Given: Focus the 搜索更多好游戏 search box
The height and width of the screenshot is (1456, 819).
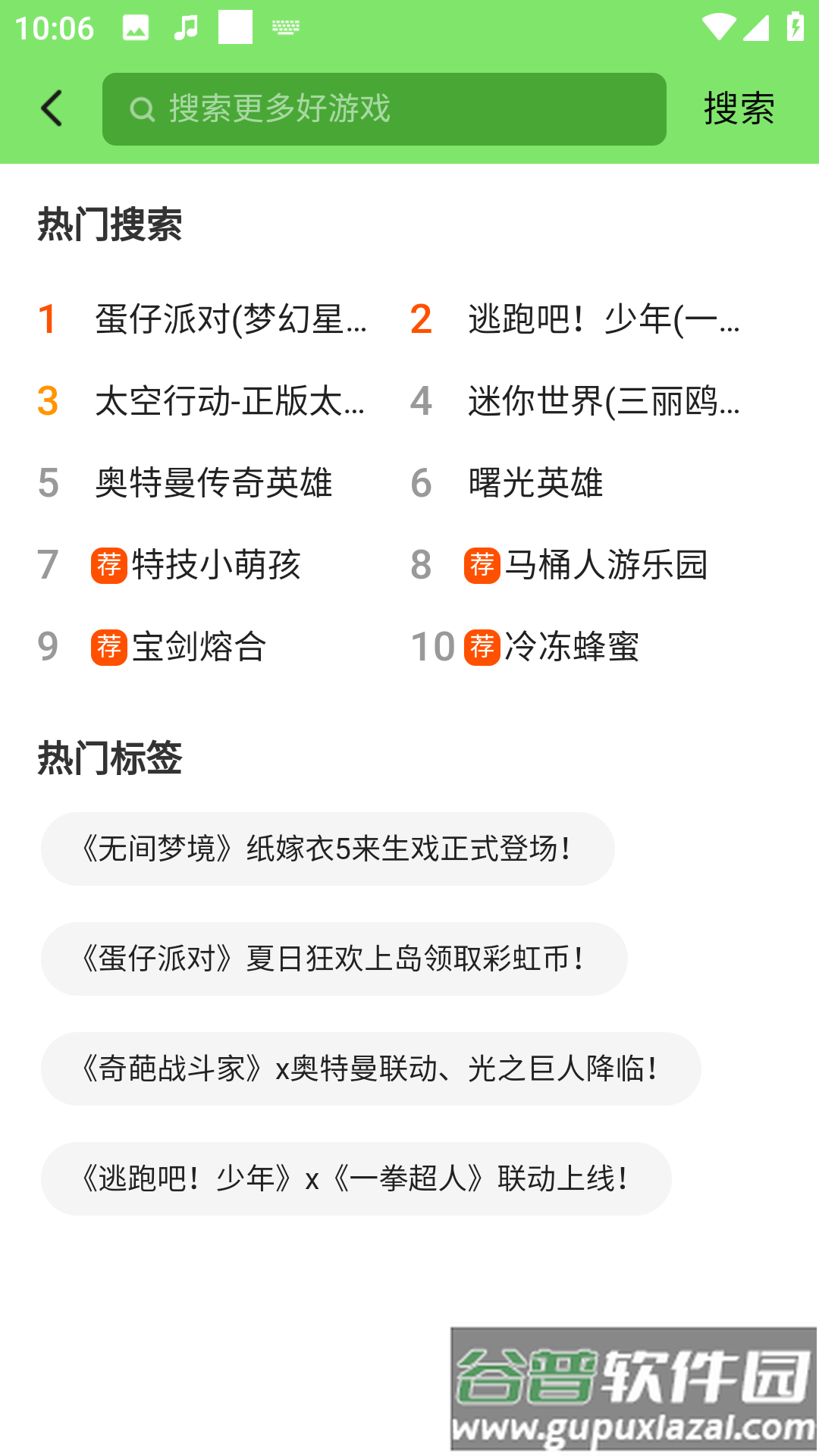Looking at the screenshot, I should coord(384,109).
